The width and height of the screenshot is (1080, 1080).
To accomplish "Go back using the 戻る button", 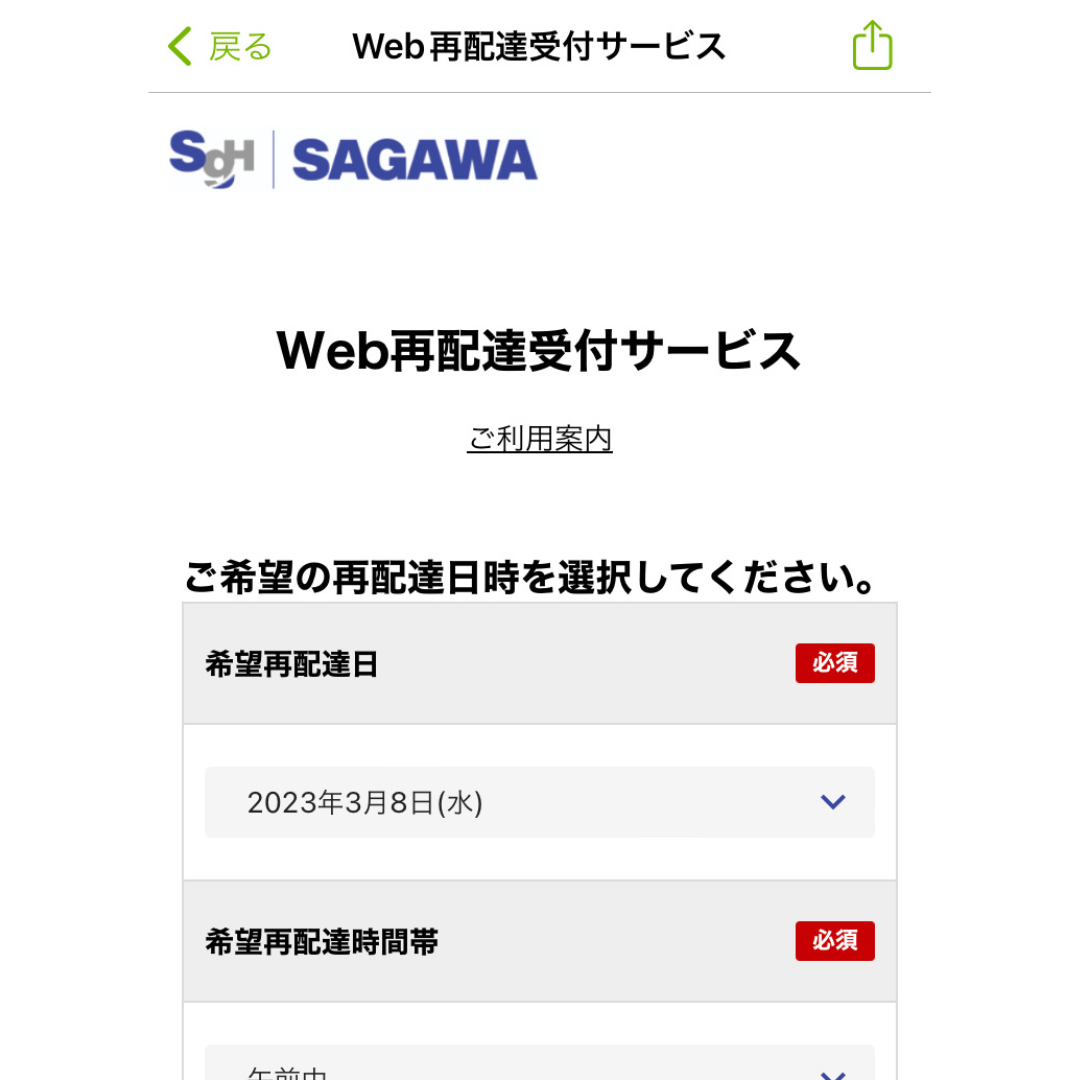I will [220, 47].
